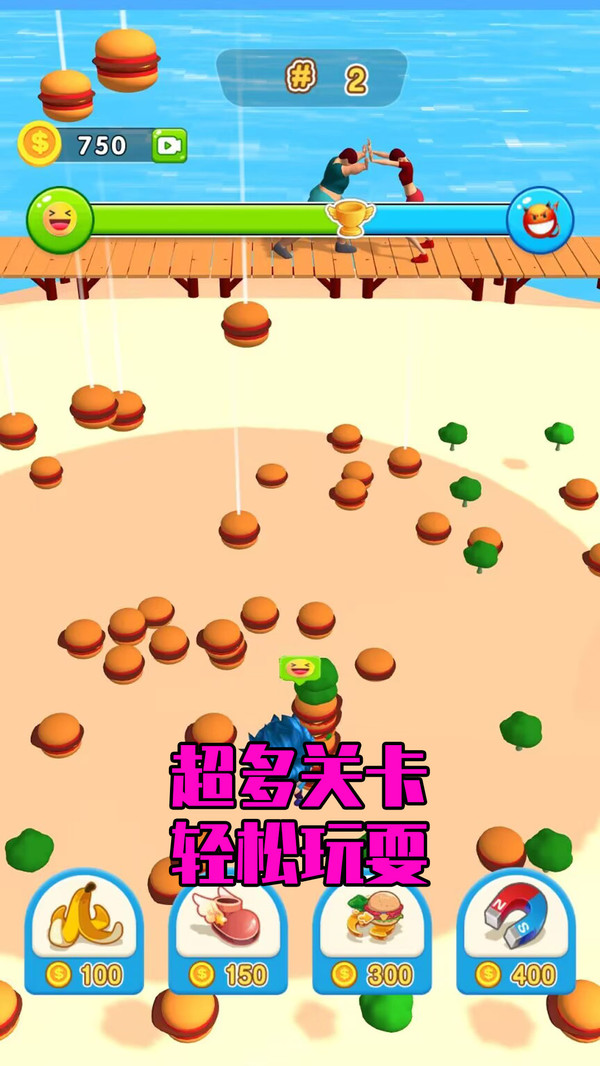Purchase the burger power-up for 300

[372, 935]
